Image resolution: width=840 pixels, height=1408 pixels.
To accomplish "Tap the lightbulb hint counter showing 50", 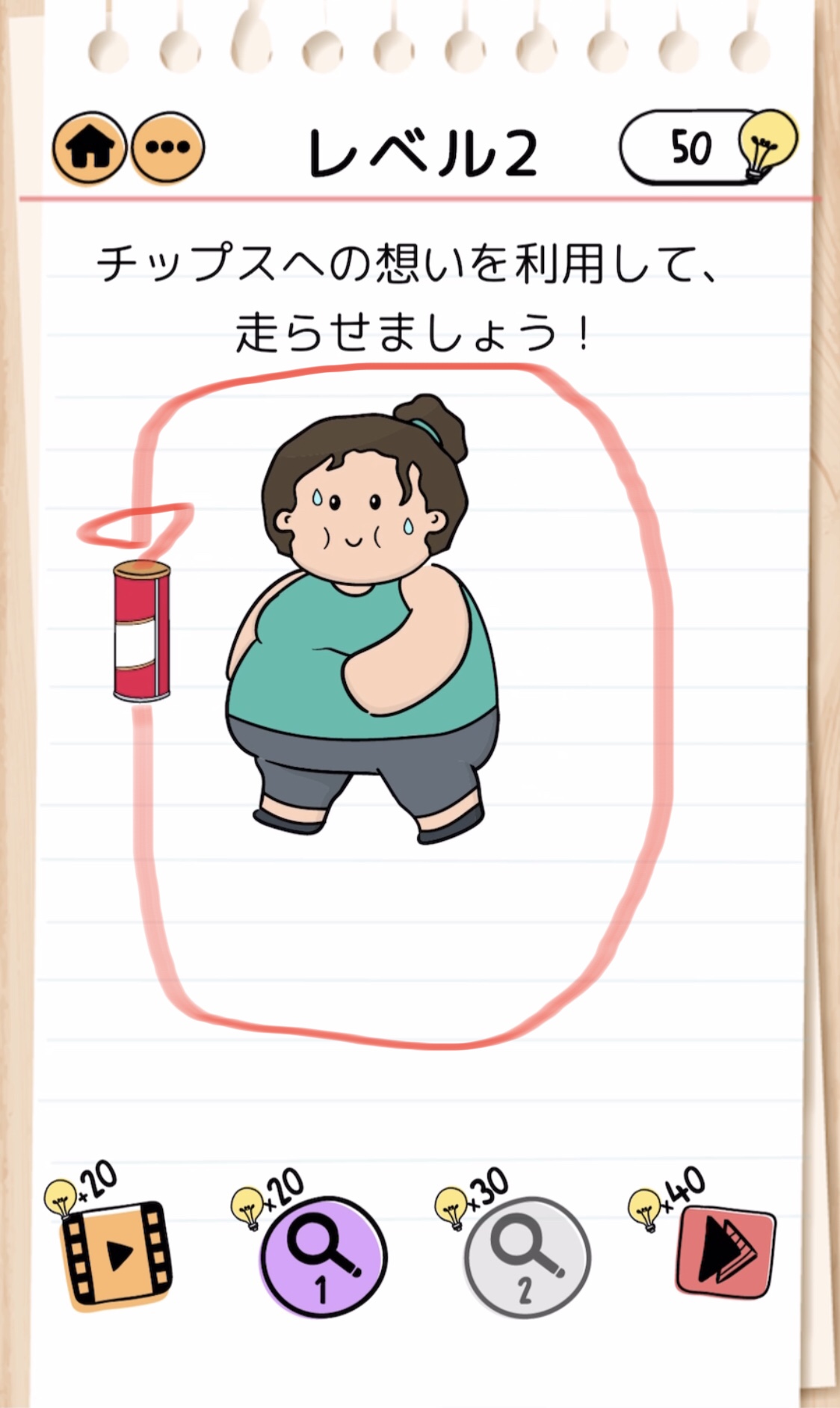I will [x=706, y=147].
